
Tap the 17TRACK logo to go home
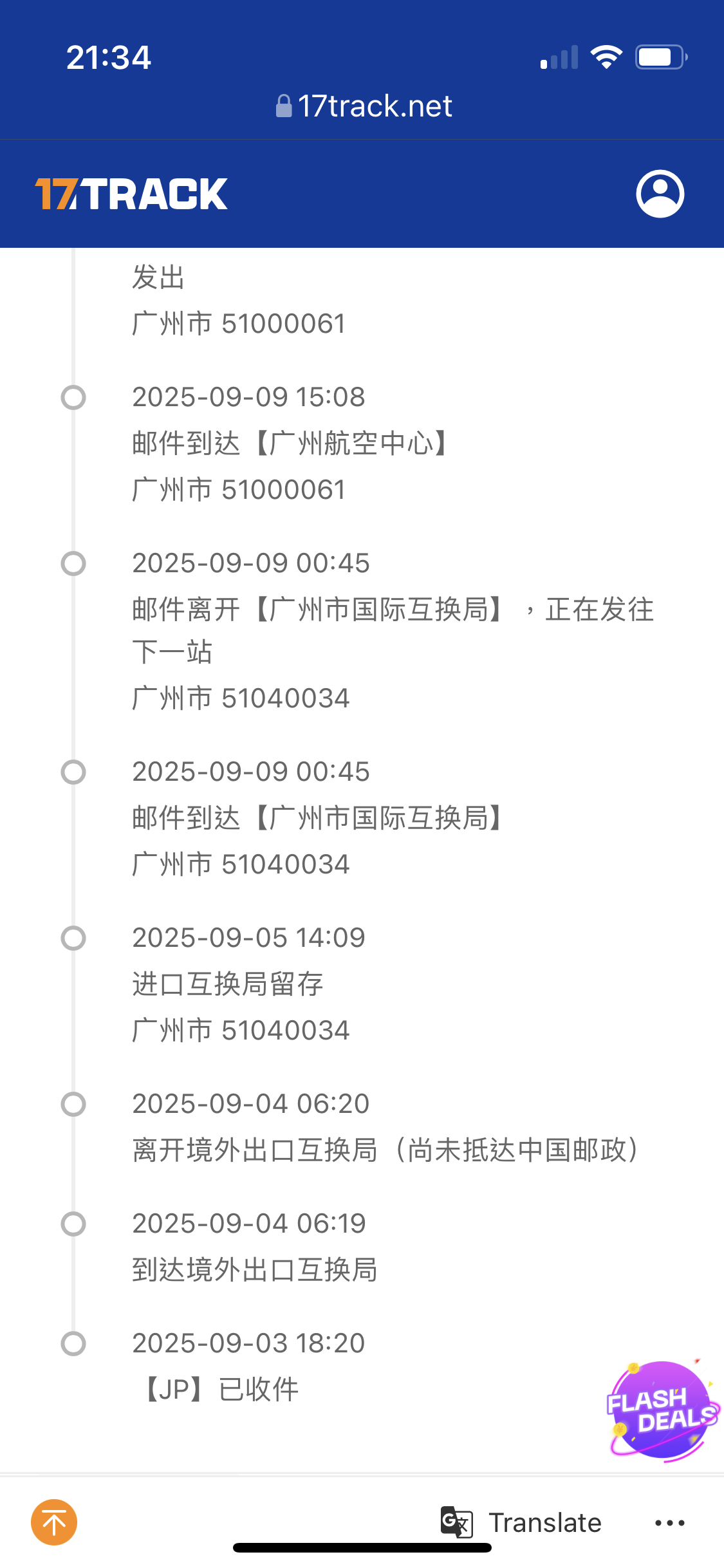(x=131, y=194)
